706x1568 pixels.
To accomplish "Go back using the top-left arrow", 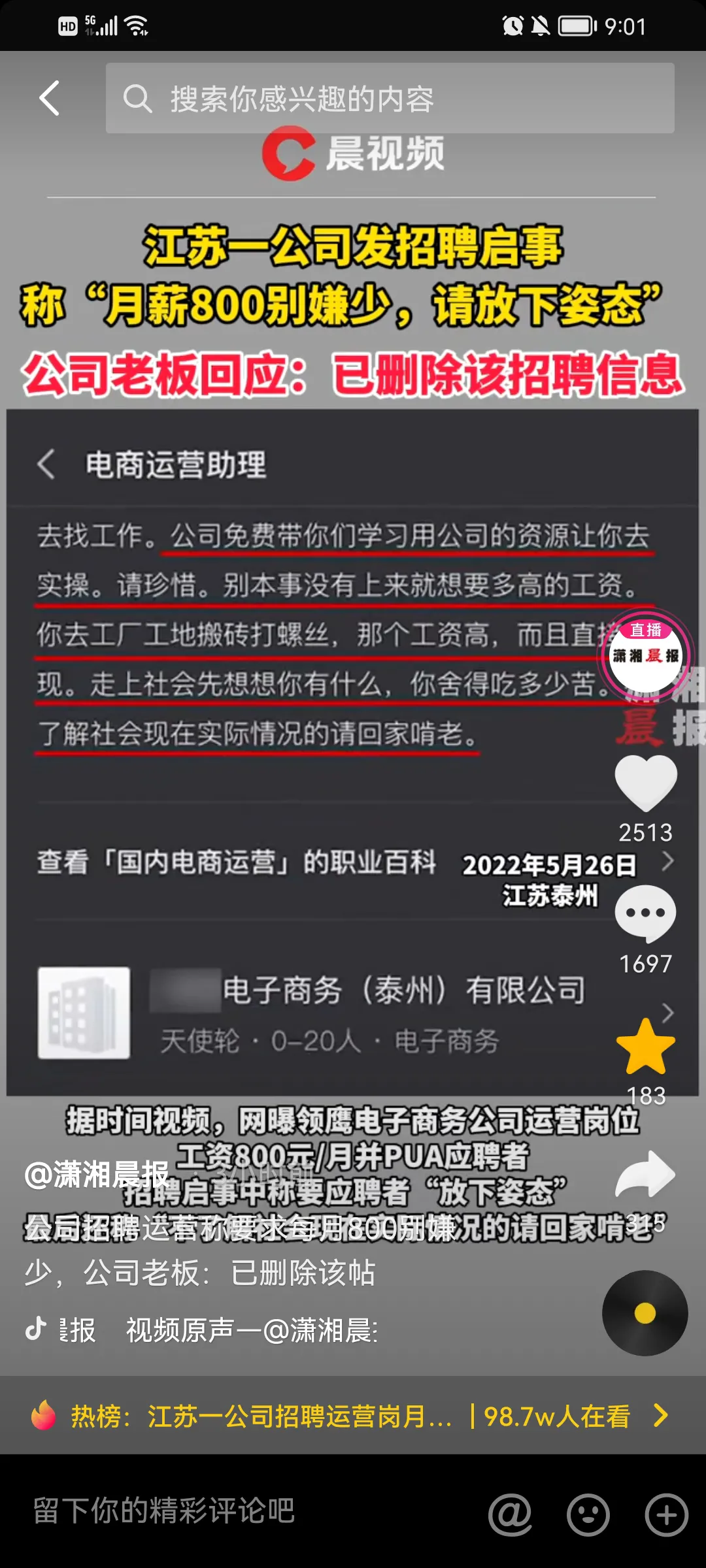I will point(50,99).
